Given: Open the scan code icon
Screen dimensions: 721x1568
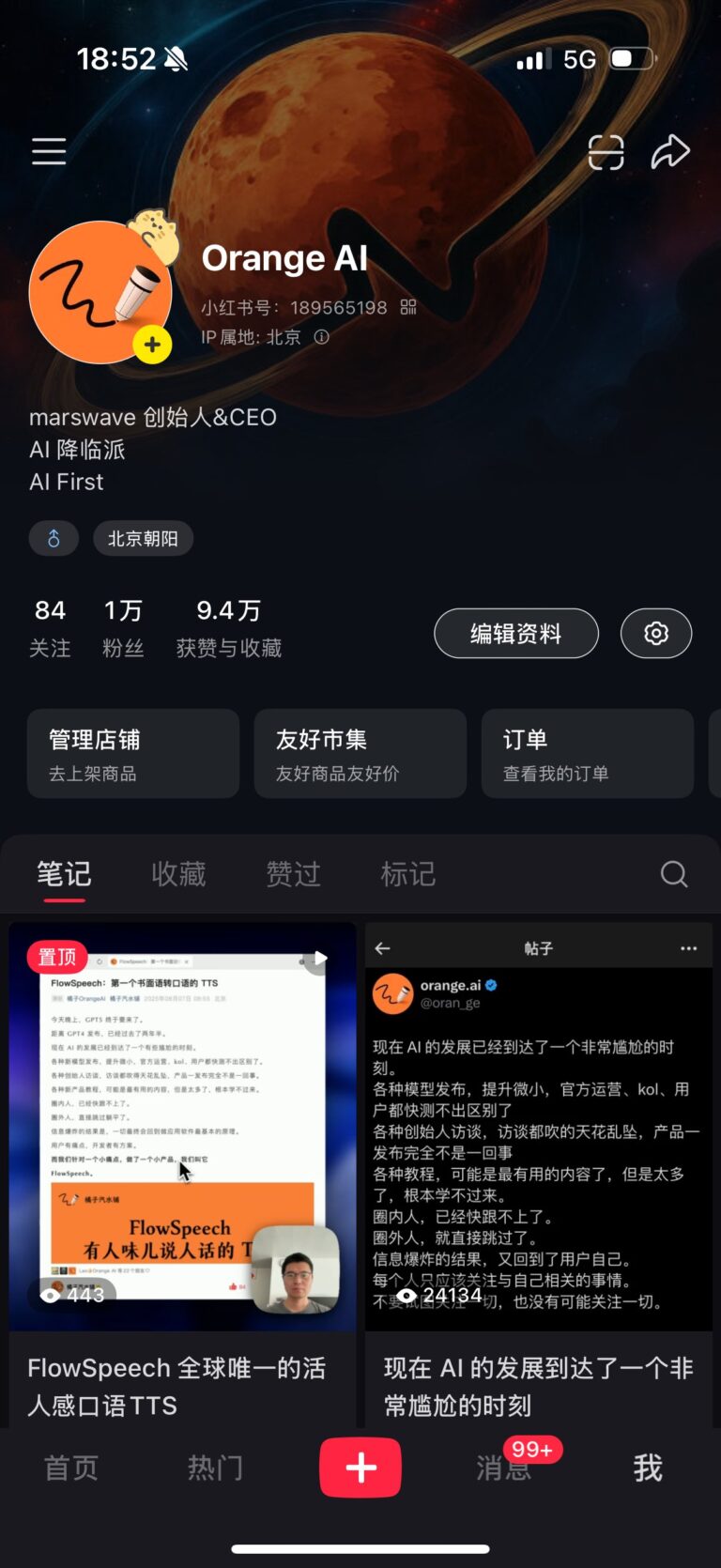Looking at the screenshot, I should click(606, 151).
